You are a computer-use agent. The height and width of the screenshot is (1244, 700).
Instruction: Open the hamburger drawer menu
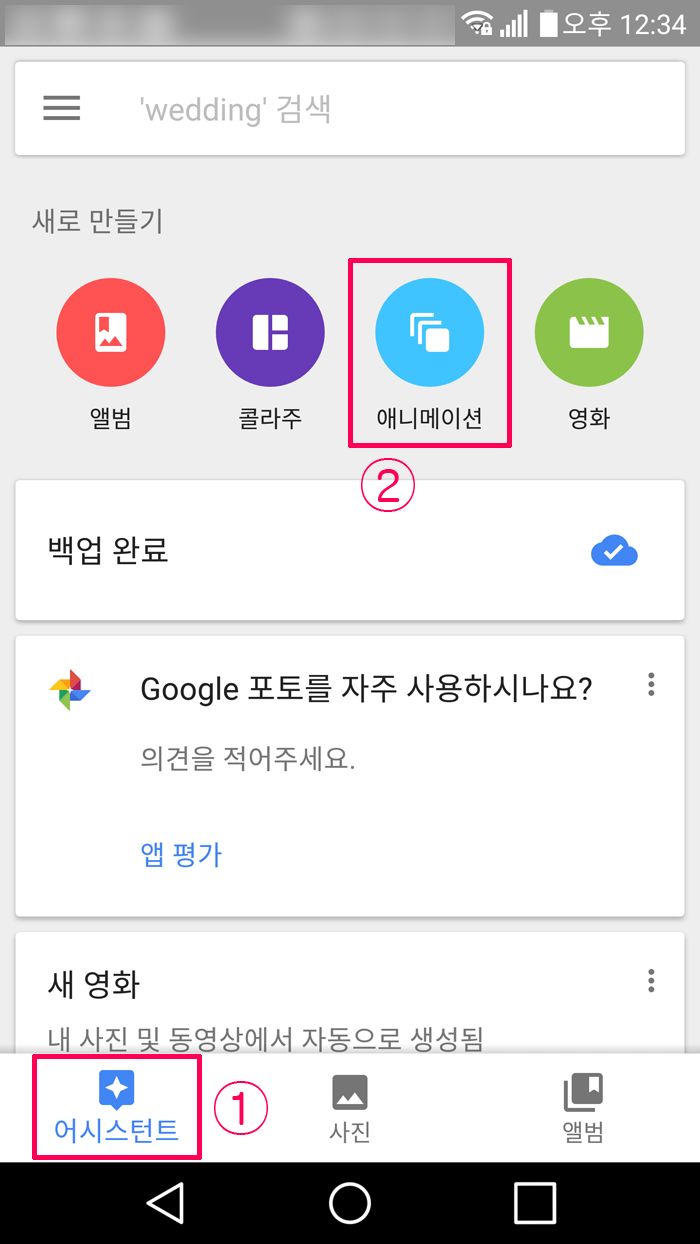pos(61,108)
